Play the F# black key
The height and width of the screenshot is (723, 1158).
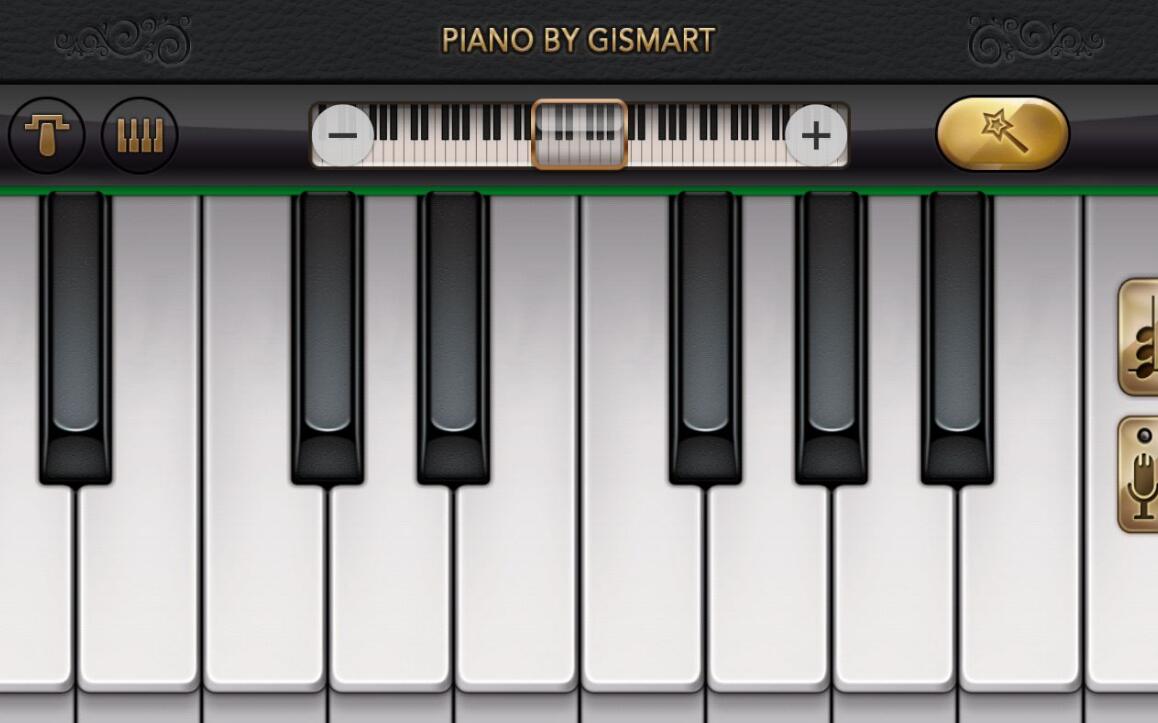(x=705, y=340)
